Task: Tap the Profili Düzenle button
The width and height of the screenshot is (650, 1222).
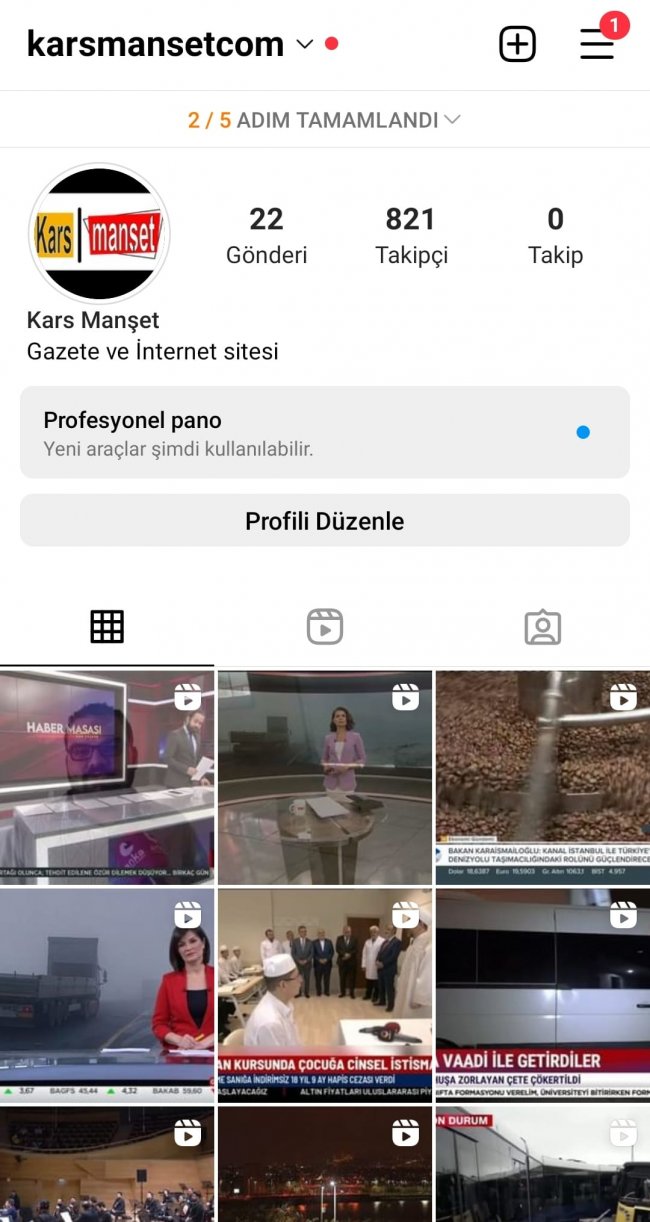Action: tap(324, 521)
